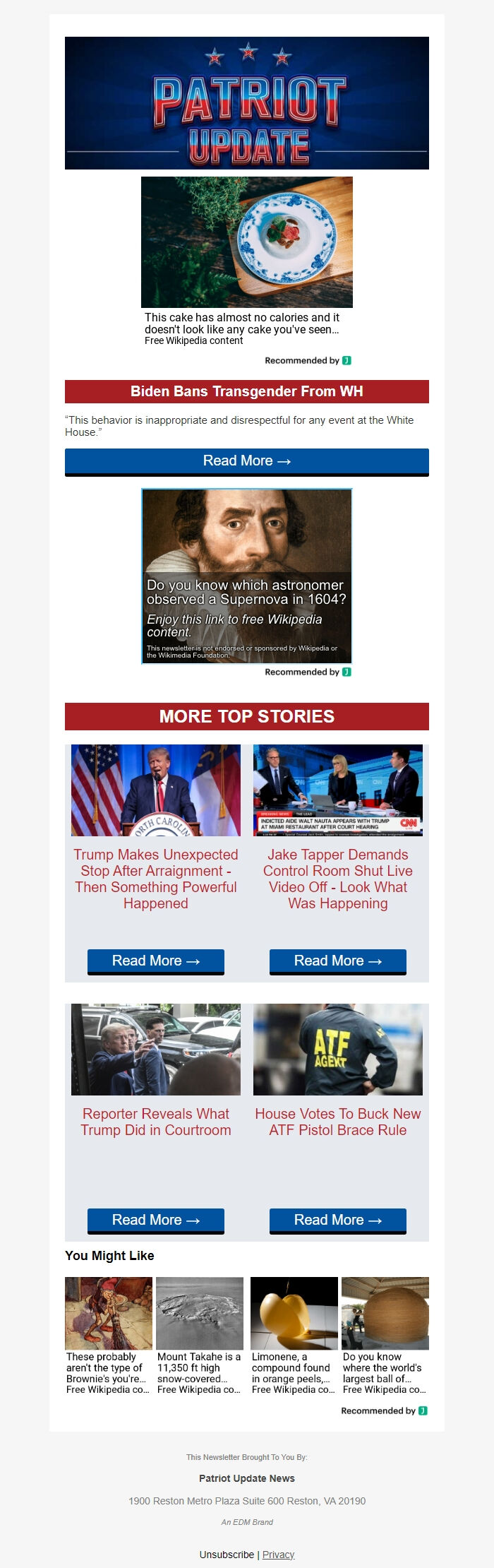The width and height of the screenshot is (494, 1568).
Task: Tap Read More under ATF Pistol Brace story
Action: click(x=337, y=1220)
